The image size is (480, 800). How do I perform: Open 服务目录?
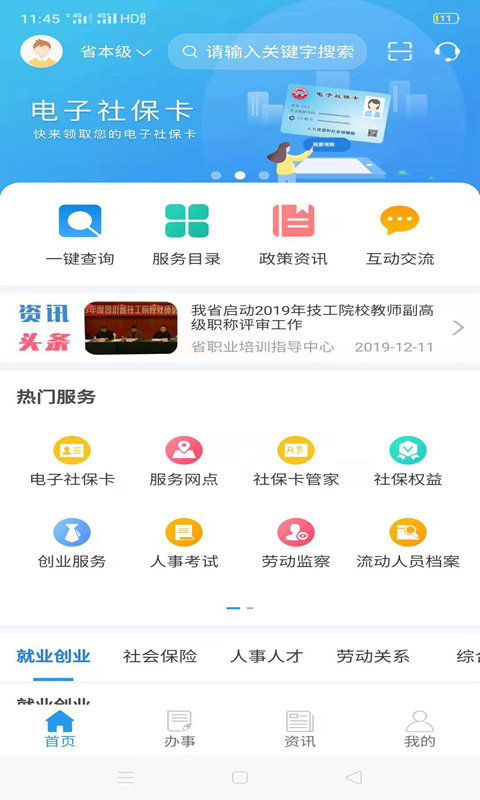pos(187,235)
